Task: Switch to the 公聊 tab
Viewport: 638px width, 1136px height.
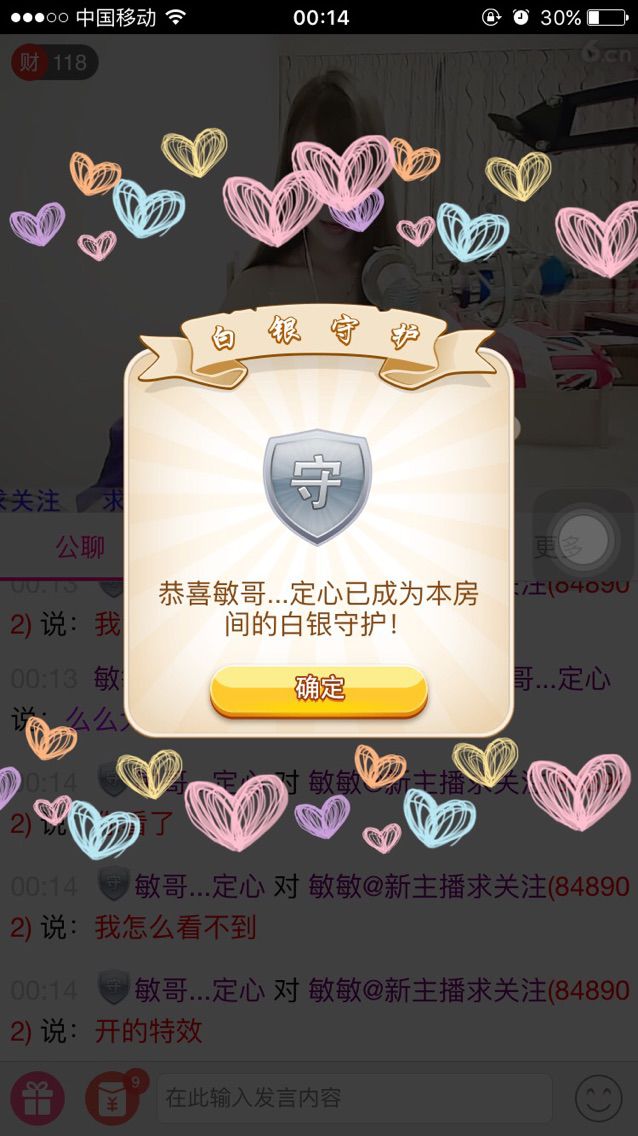Action: 80,547
